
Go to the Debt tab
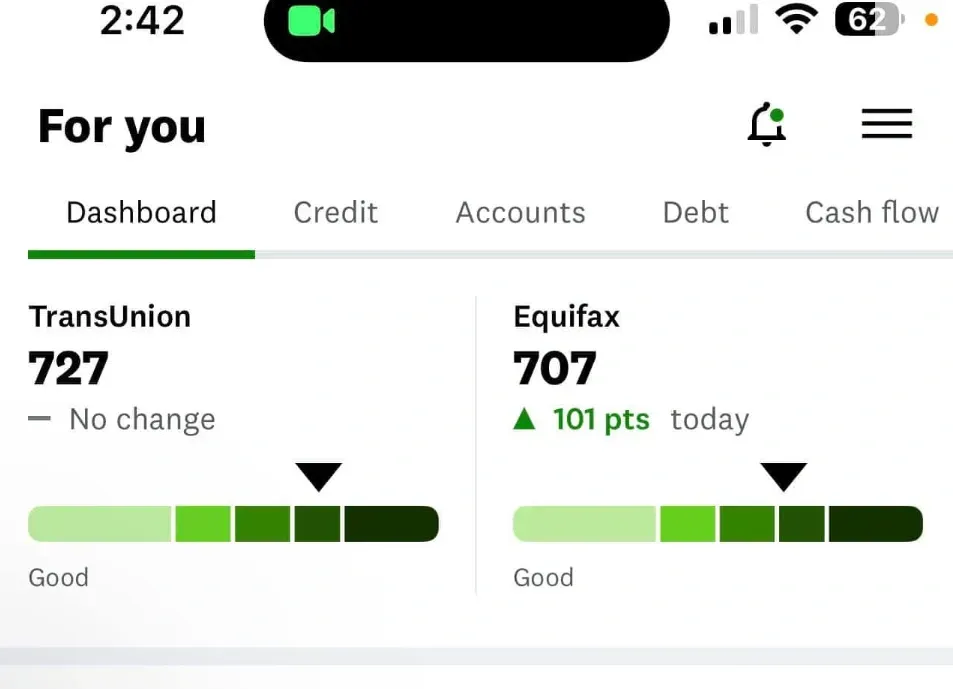[x=695, y=213]
